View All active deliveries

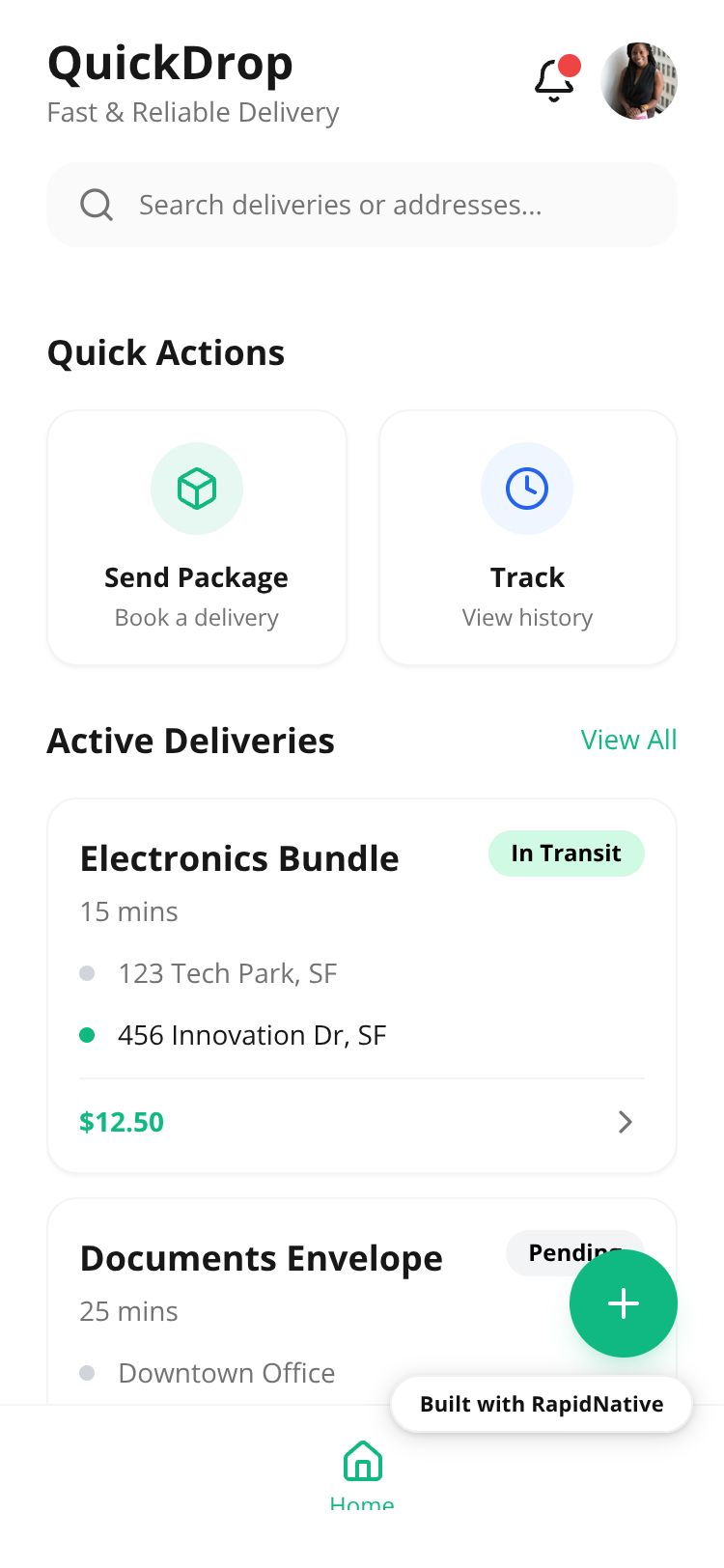coord(628,740)
